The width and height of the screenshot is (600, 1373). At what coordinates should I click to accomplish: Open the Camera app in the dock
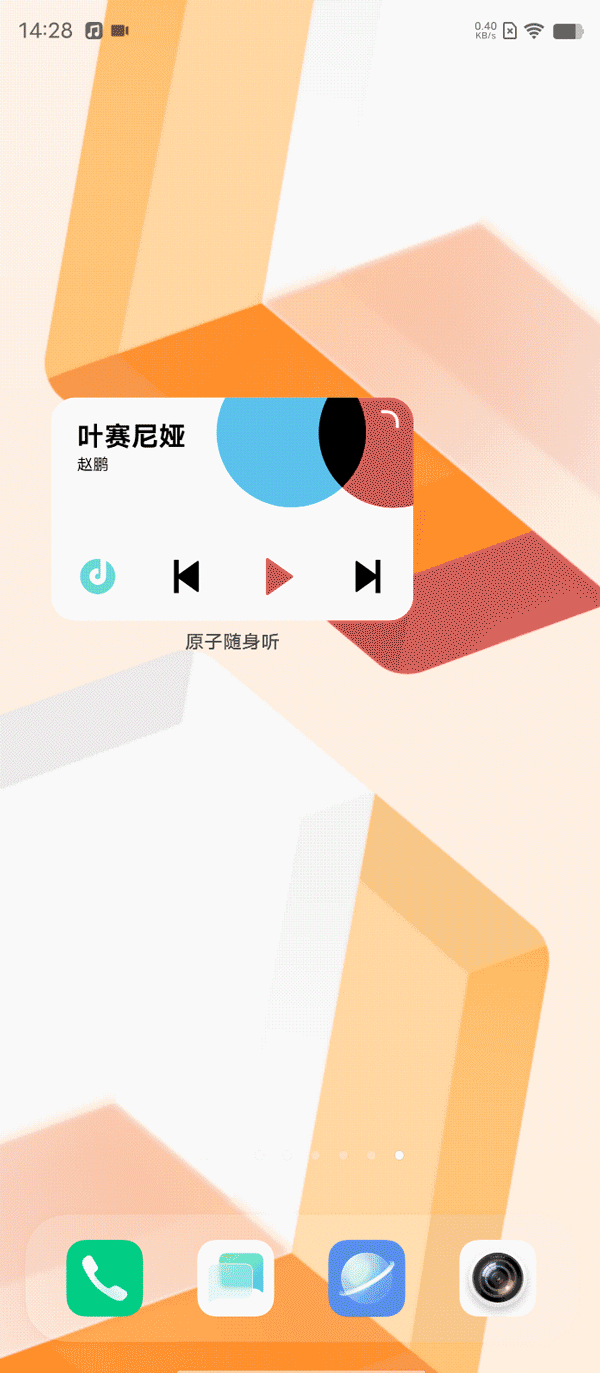[498, 1278]
